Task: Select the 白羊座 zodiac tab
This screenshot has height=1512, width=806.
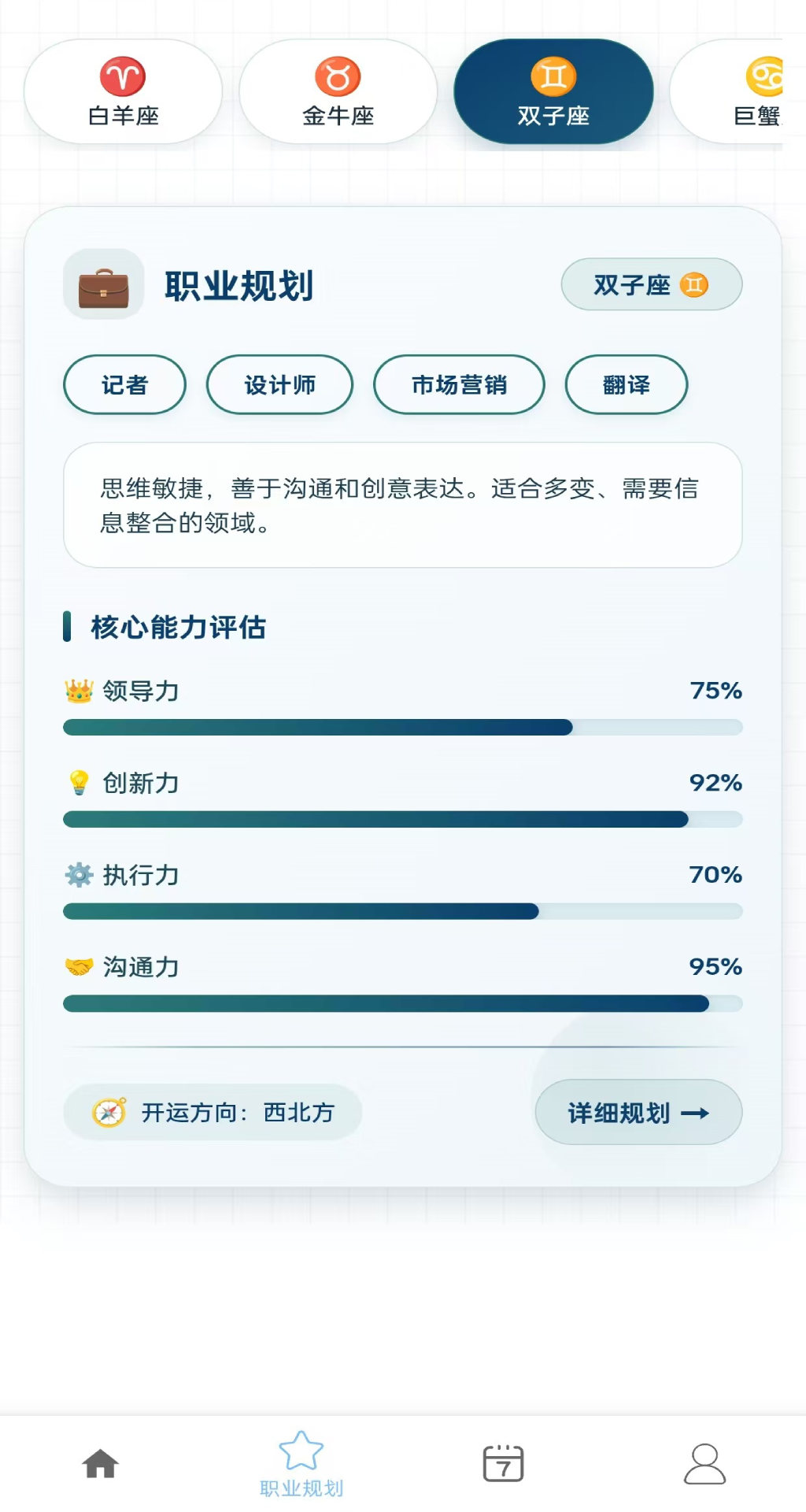Action: (122, 91)
